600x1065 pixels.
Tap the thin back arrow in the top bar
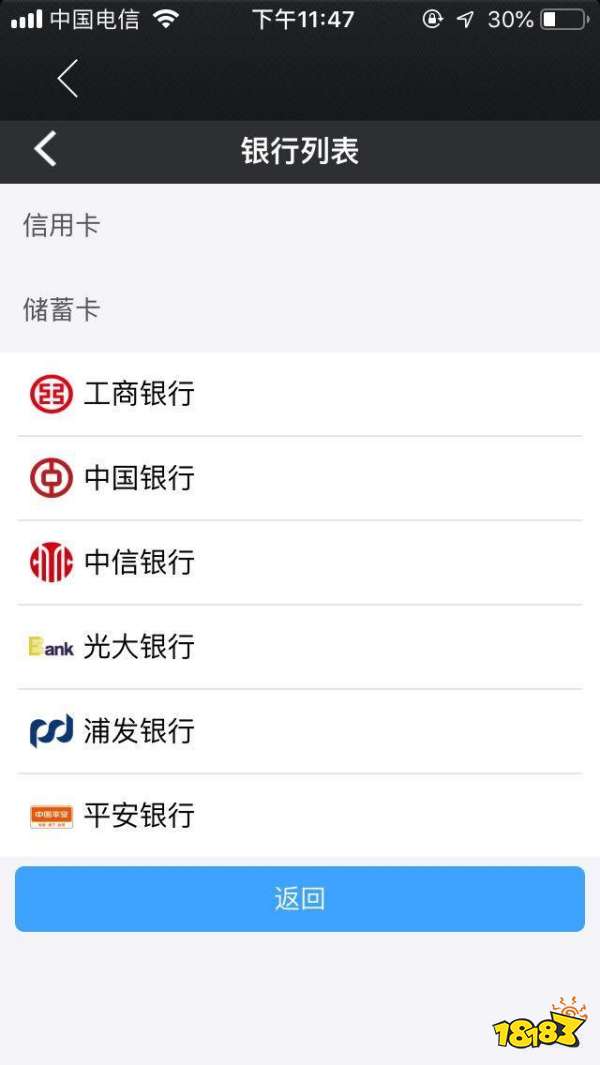coord(67,78)
